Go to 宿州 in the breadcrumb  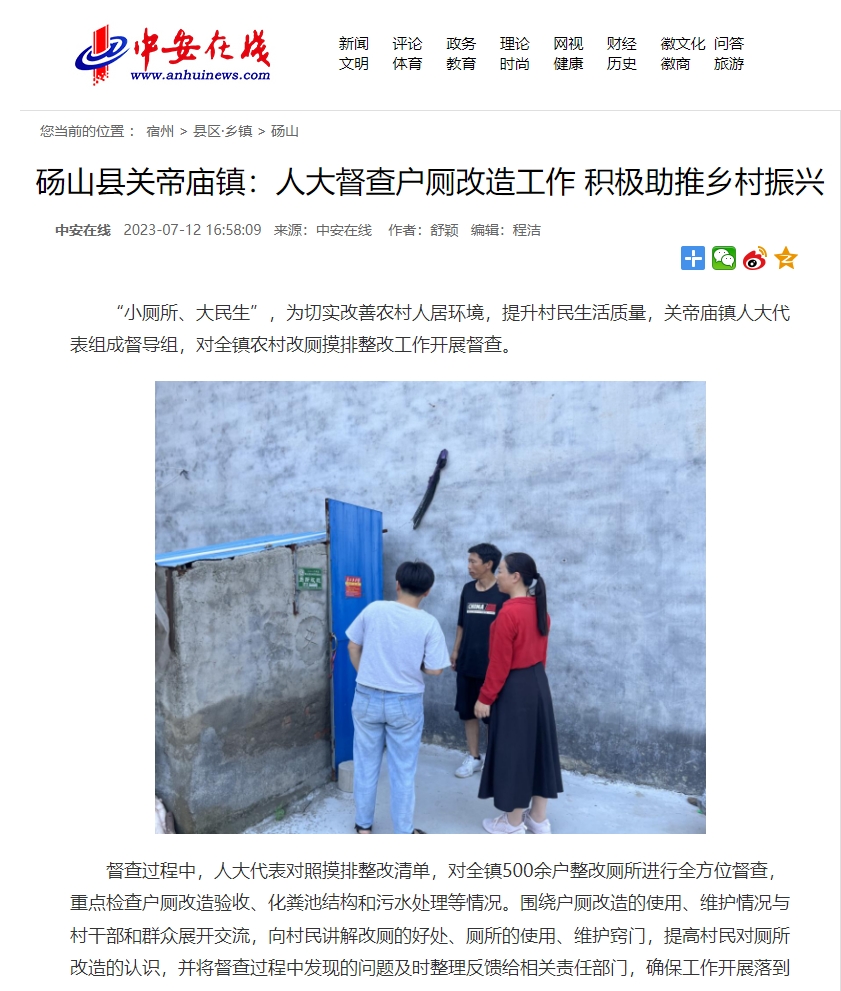[x=160, y=131]
